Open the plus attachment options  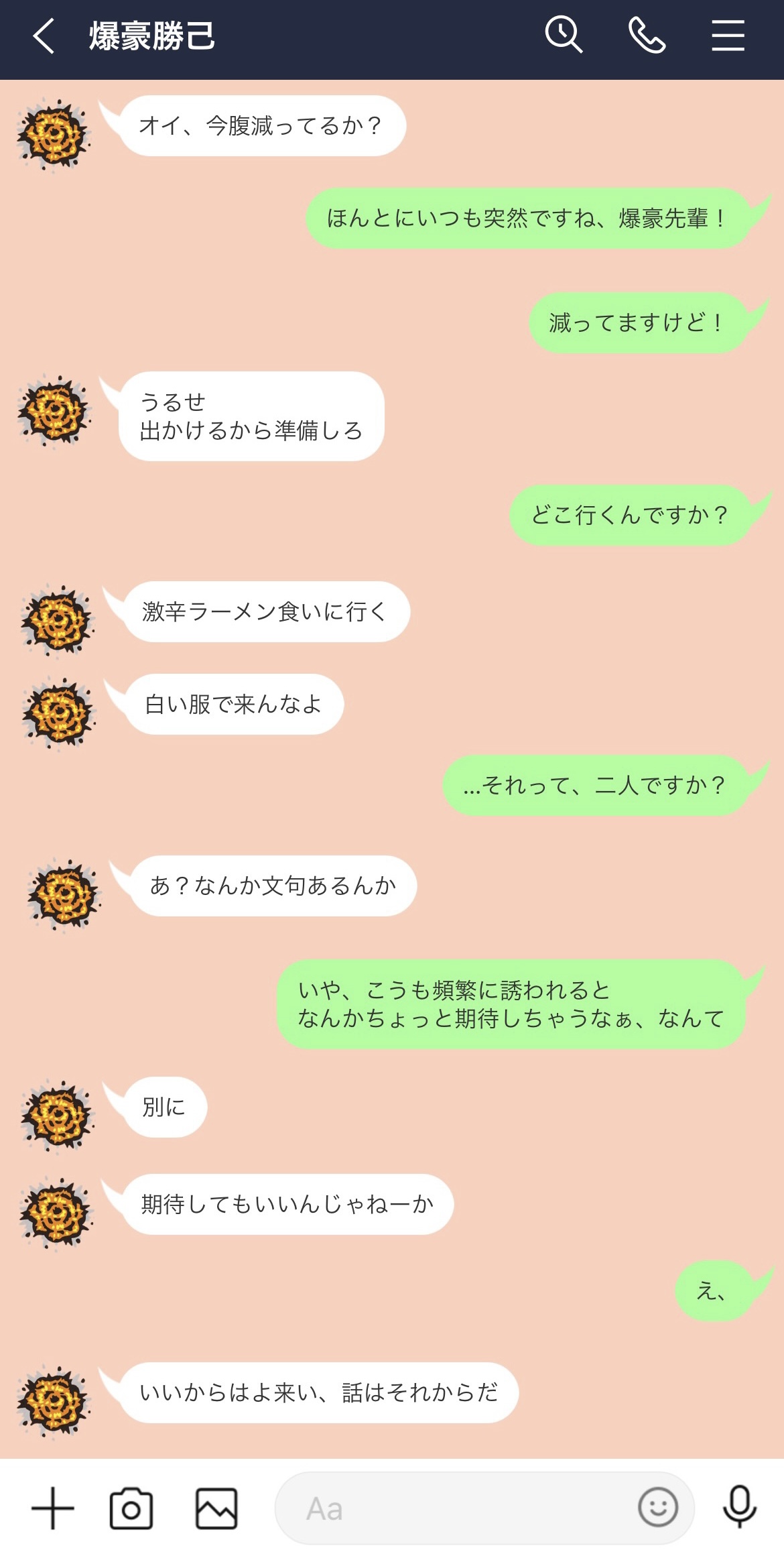53,1508
